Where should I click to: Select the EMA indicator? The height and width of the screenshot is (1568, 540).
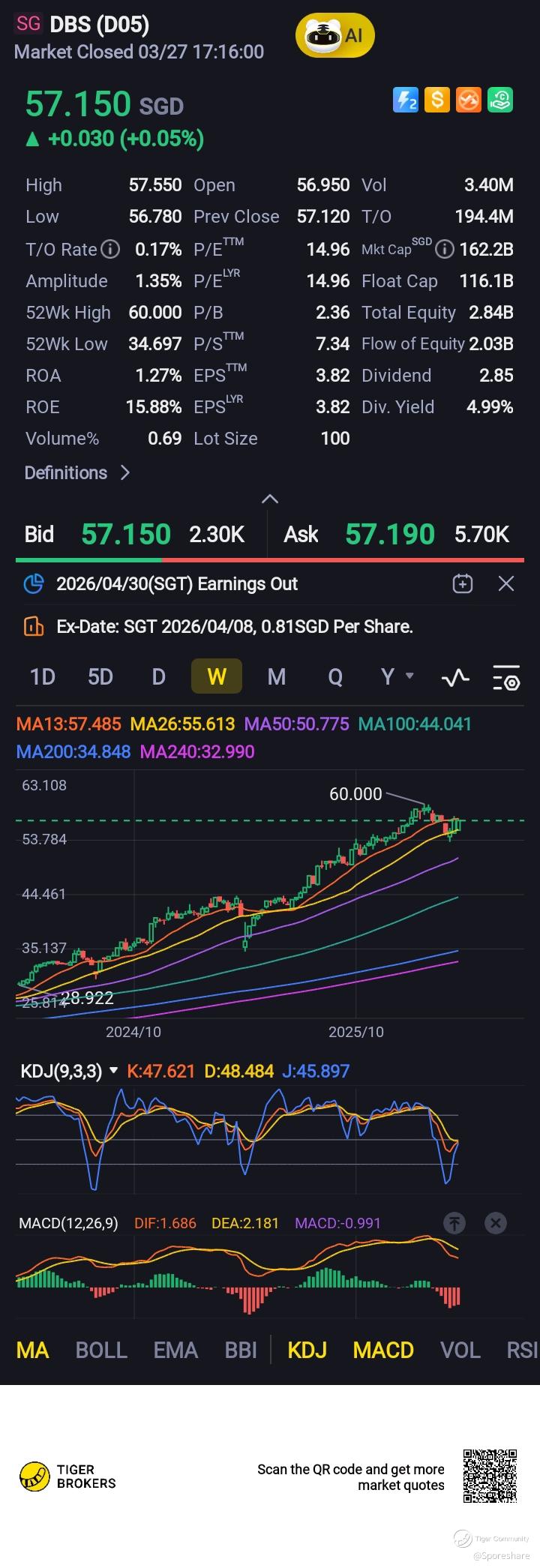pyautogui.click(x=175, y=1350)
